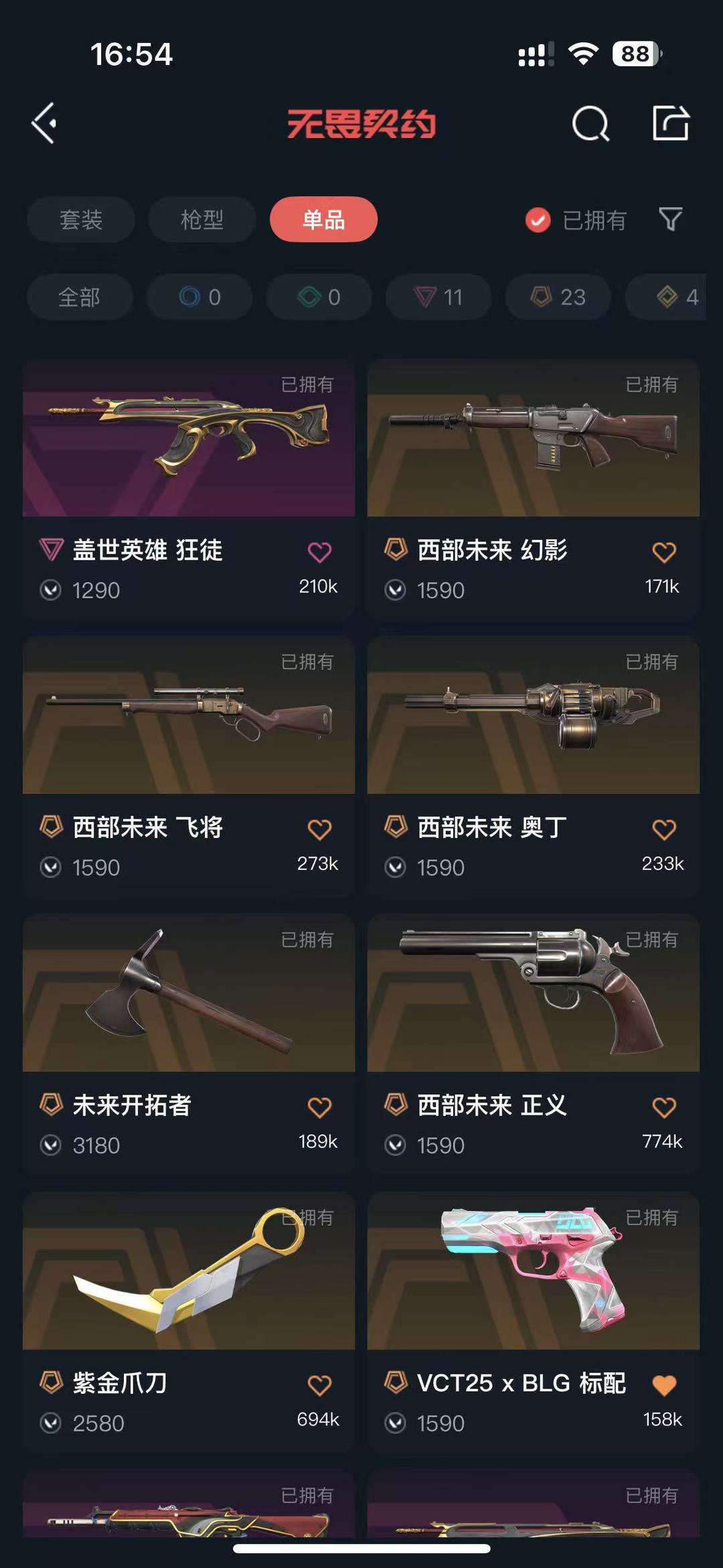The image size is (723, 1568).
Task: Go back using the top-left arrow
Action: (44, 123)
